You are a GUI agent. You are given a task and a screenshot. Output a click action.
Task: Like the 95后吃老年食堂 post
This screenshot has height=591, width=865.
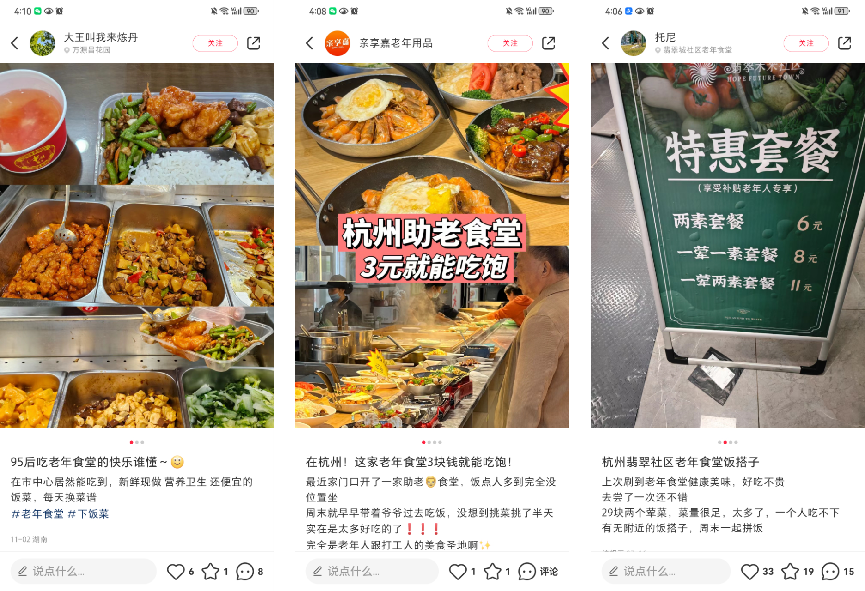[176, 571]
